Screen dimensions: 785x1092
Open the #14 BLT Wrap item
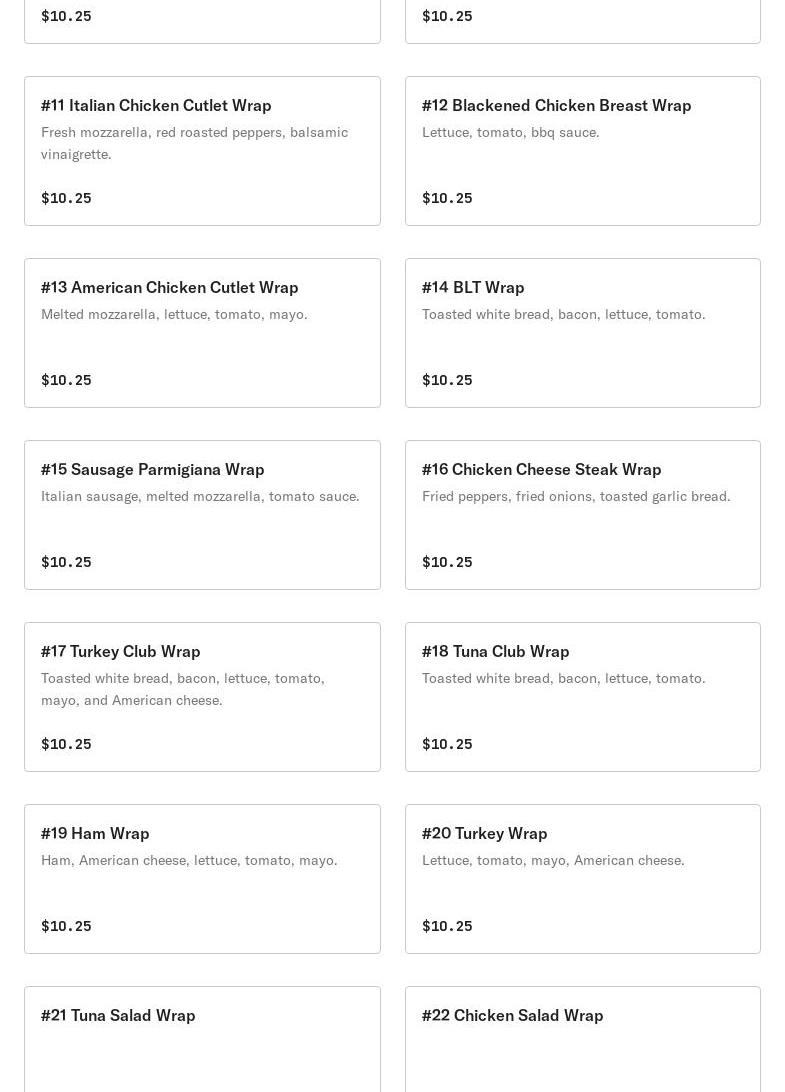pos(582,333)
